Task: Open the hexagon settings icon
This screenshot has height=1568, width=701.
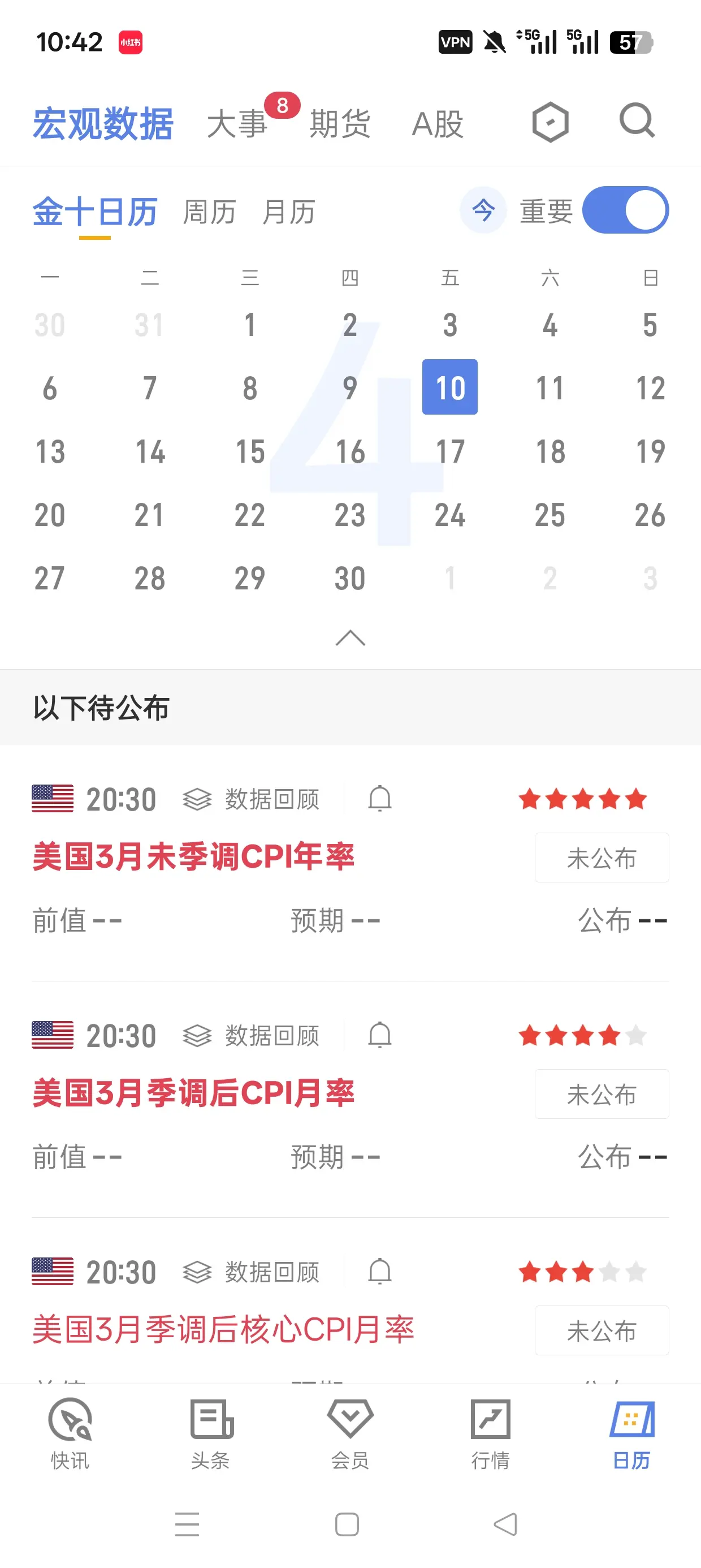Action: tap(550, 122)
